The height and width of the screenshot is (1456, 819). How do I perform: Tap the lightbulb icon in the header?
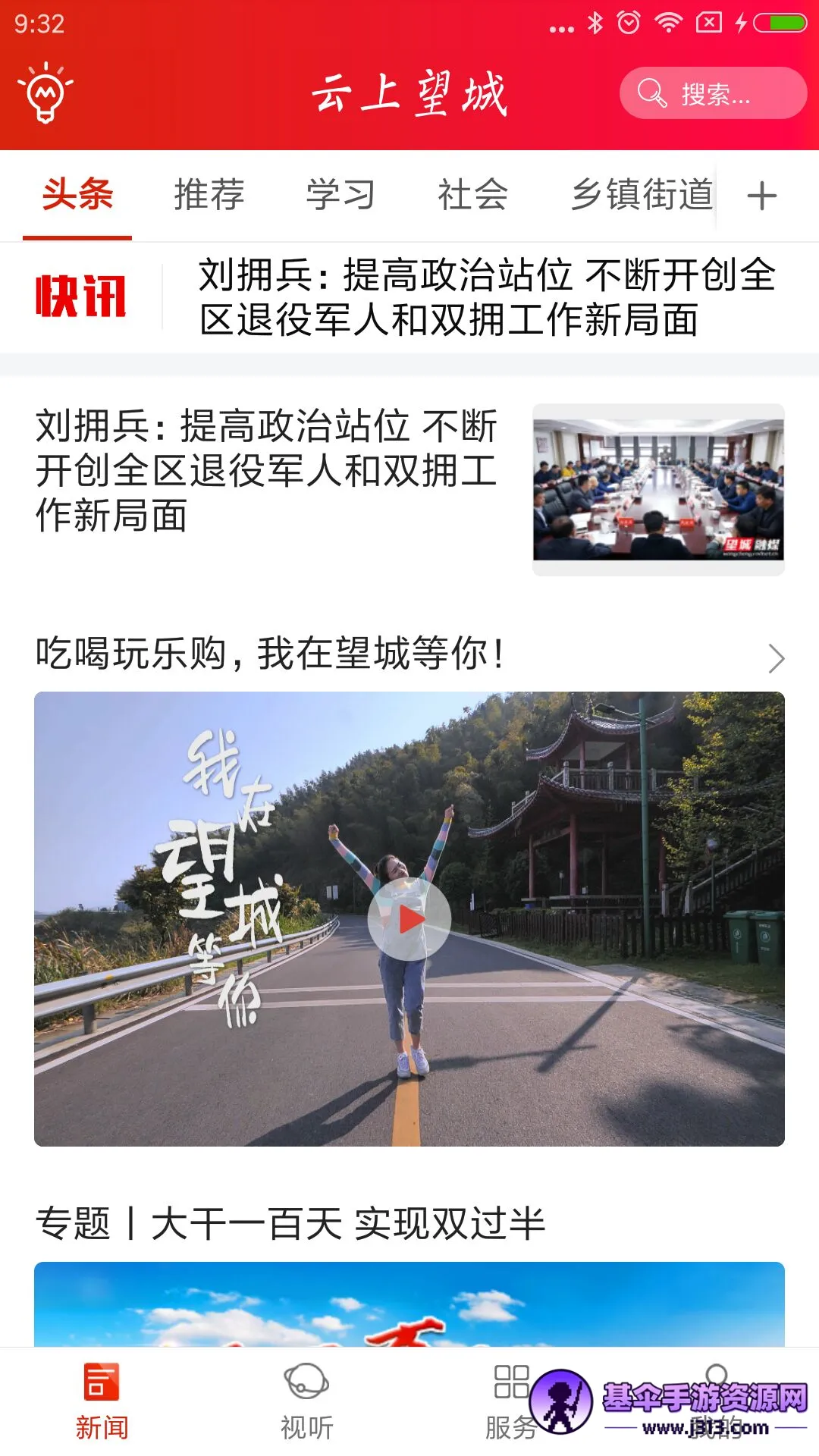click(45, 93)
